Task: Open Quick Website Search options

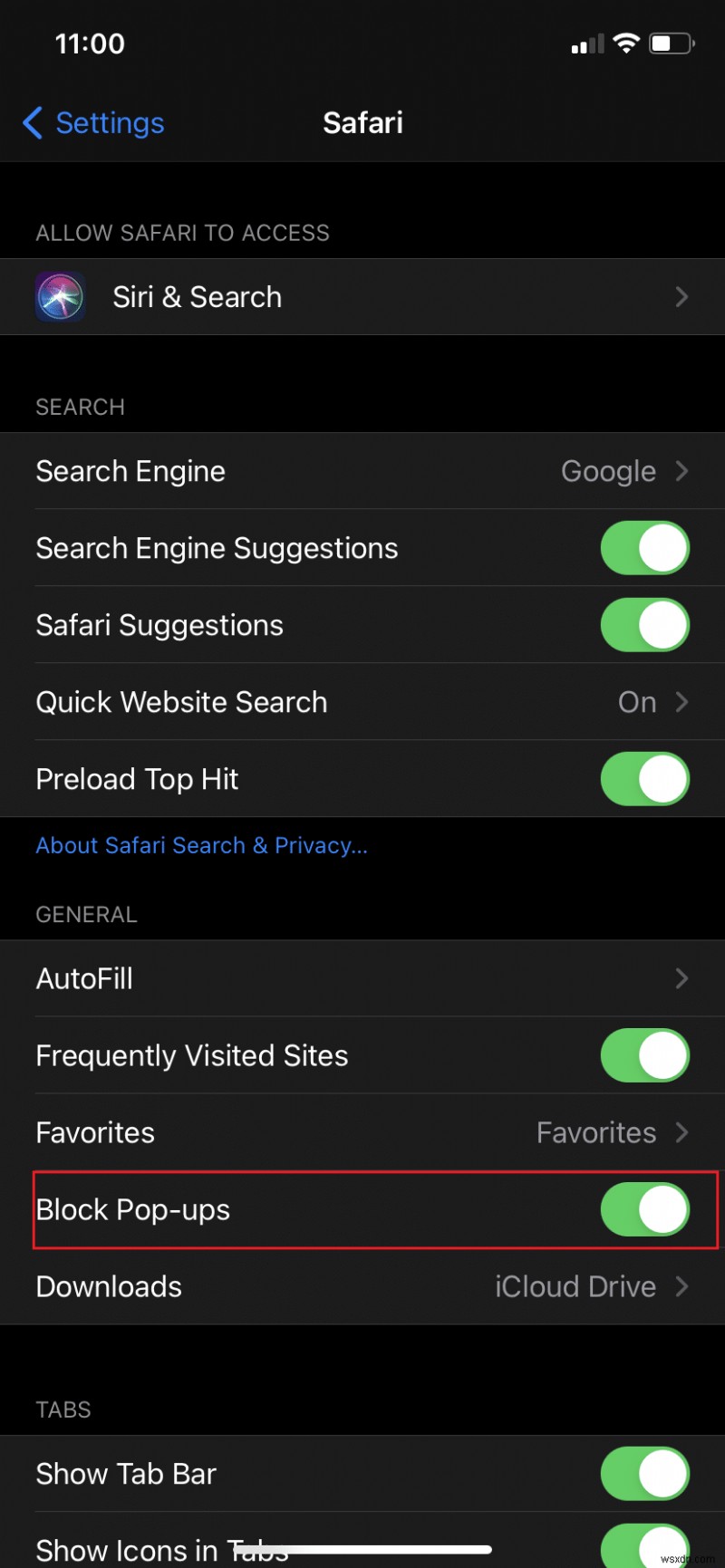Action: [362, 702]
